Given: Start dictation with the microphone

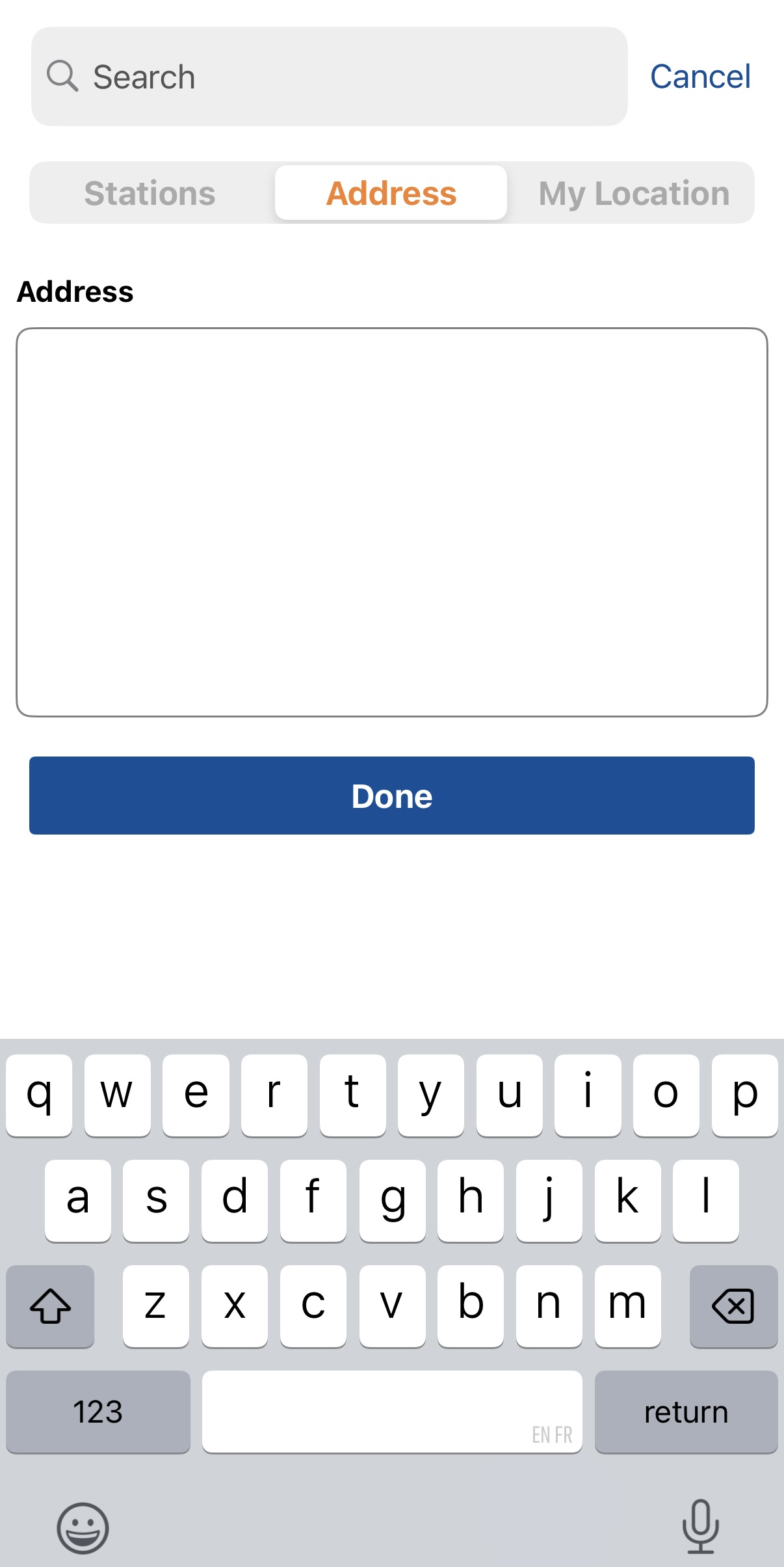Looking at the screenshot, I should (x=701, y=1526).
